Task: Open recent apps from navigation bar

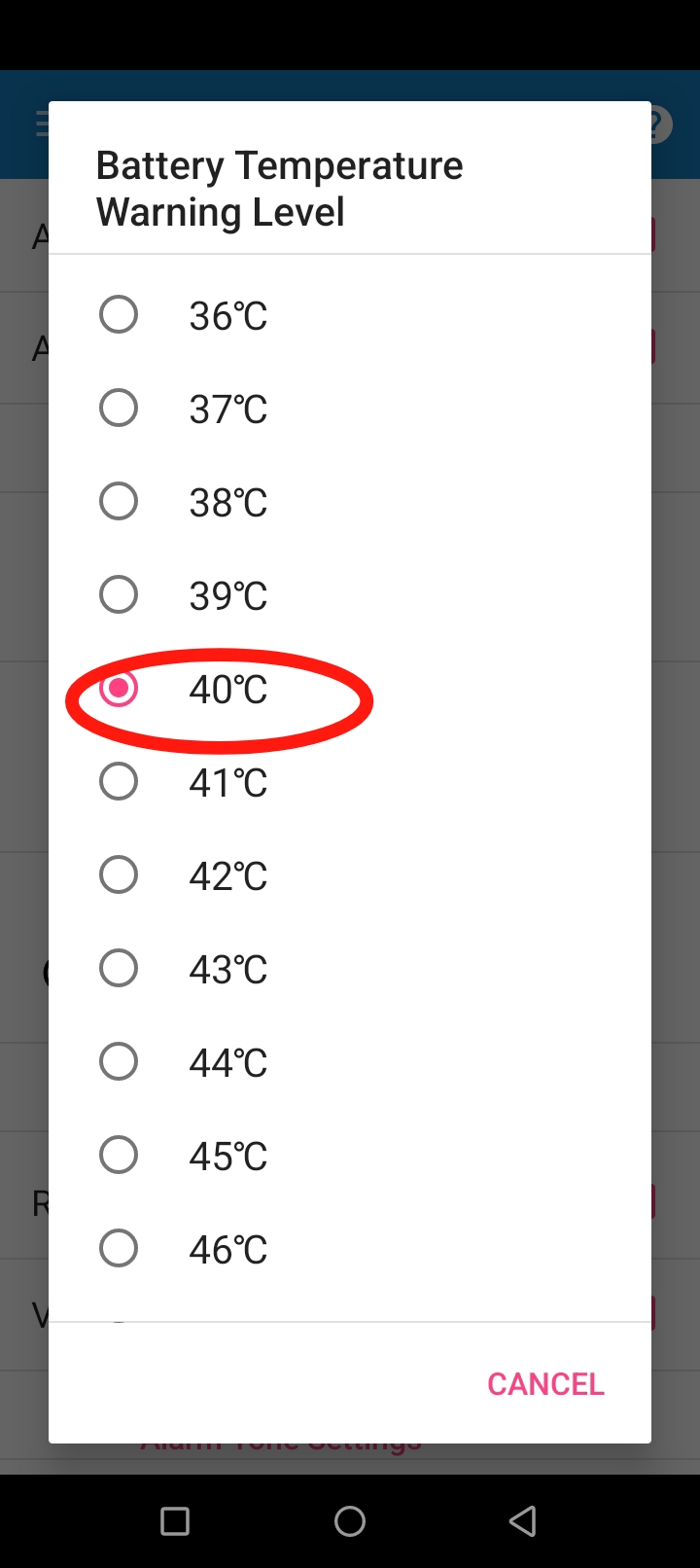Action: pos(175,1521)
